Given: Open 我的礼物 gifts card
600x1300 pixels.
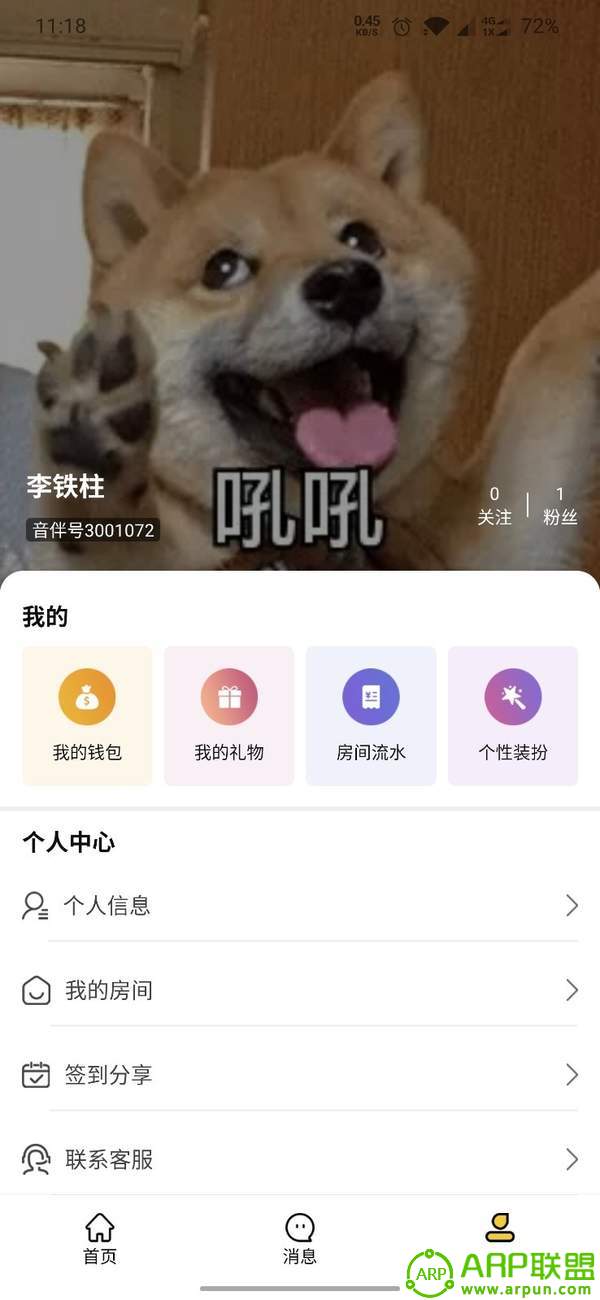Looking at the screenshot, I should coord(229,716).
